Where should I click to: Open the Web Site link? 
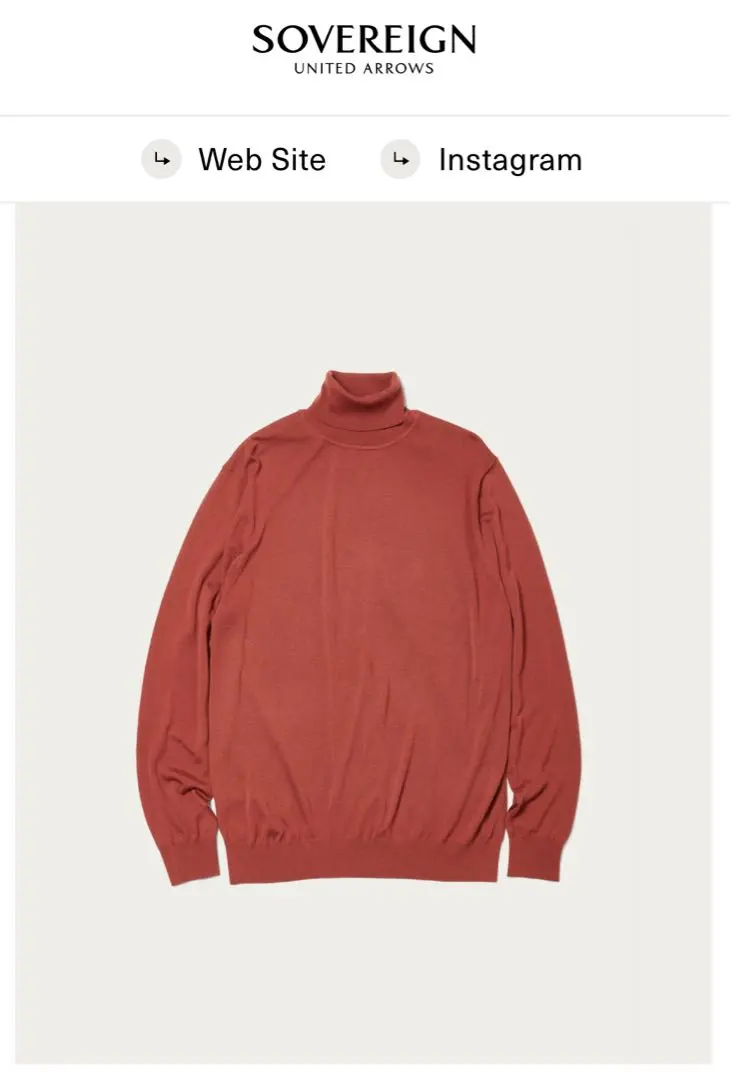click(x=236, y=160)
